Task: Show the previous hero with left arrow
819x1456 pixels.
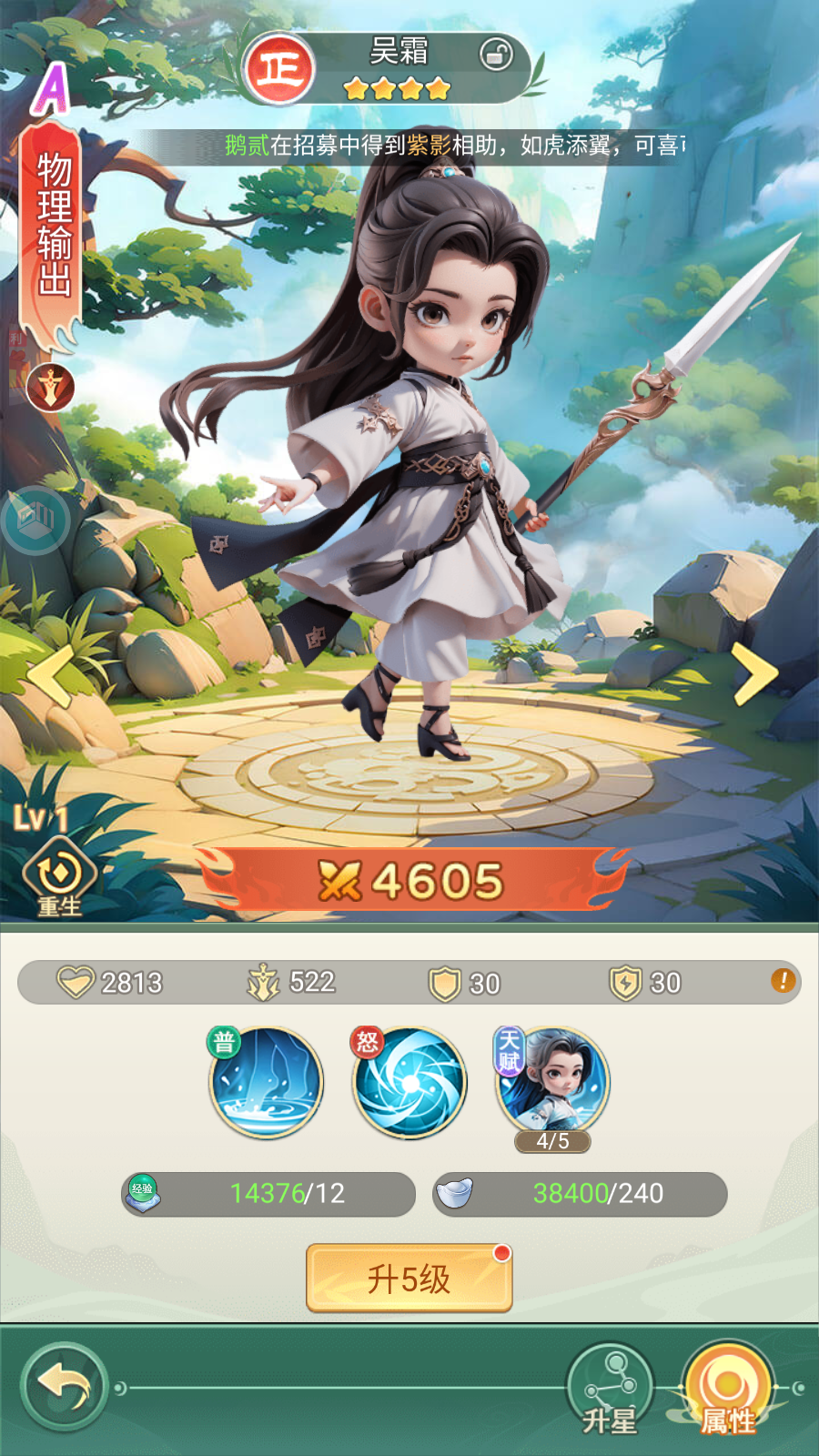Action: [50, 674]
